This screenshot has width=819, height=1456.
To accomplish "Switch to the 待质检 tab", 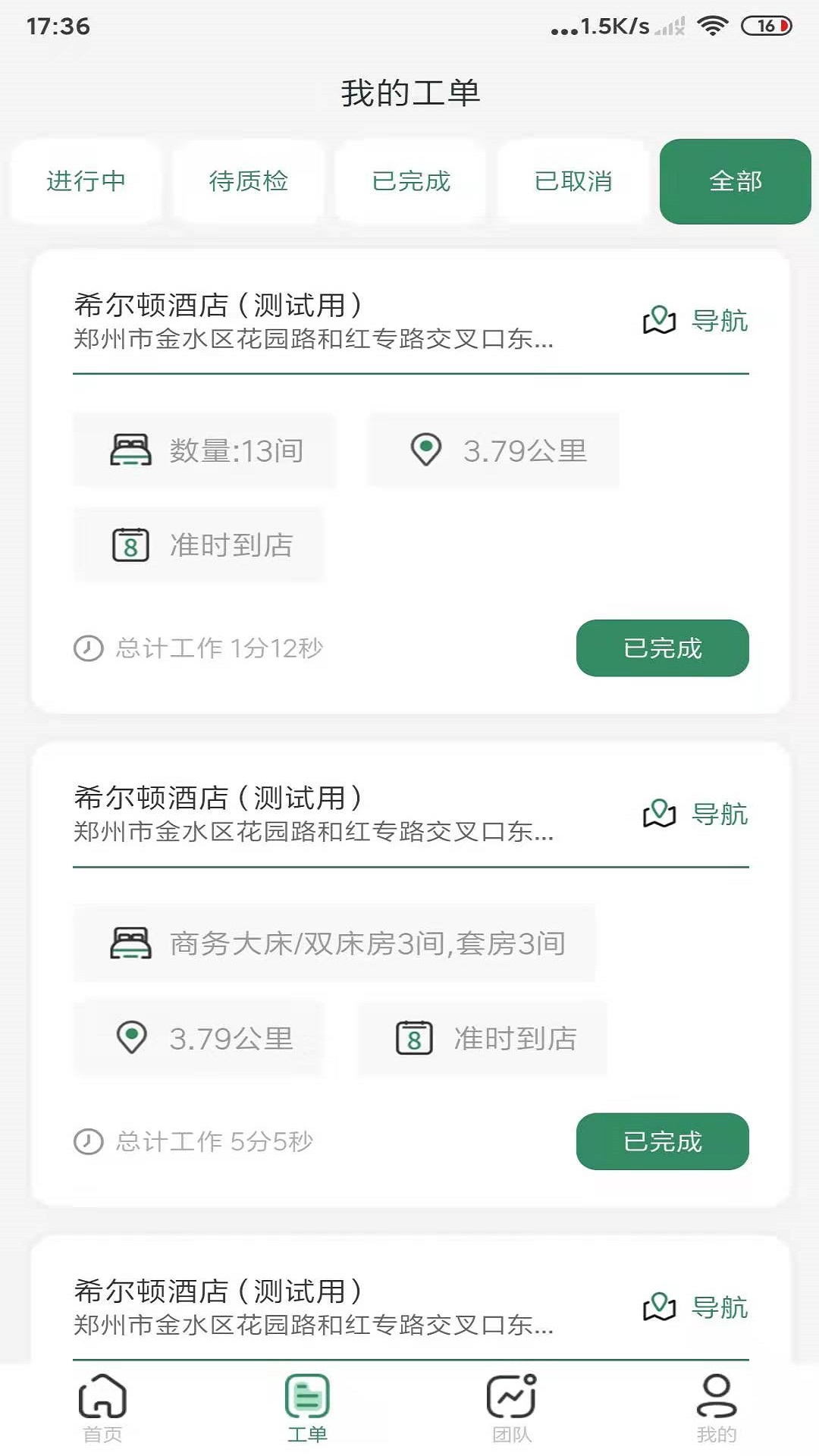I will [249, 182].
